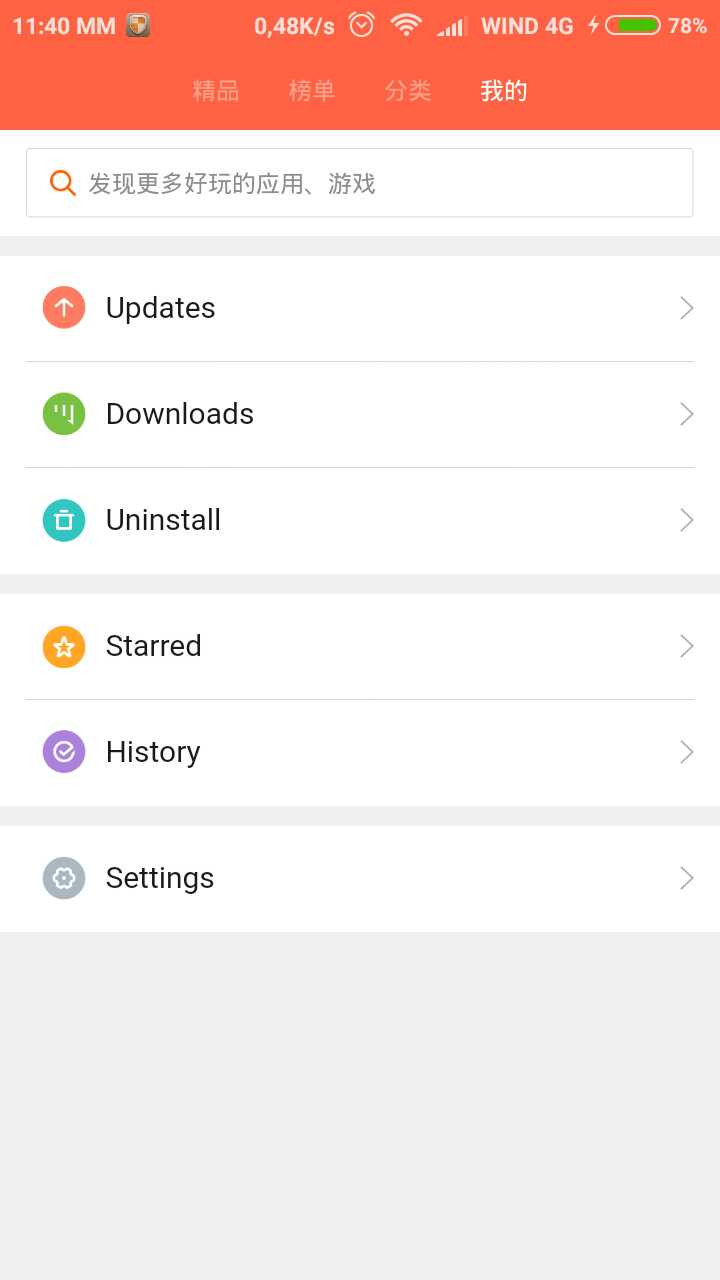Image resolution: width=720 pixels, height=1280 pixels.
Task: Switch to the 榜单 tab
Action: click(x=312, y=91)
